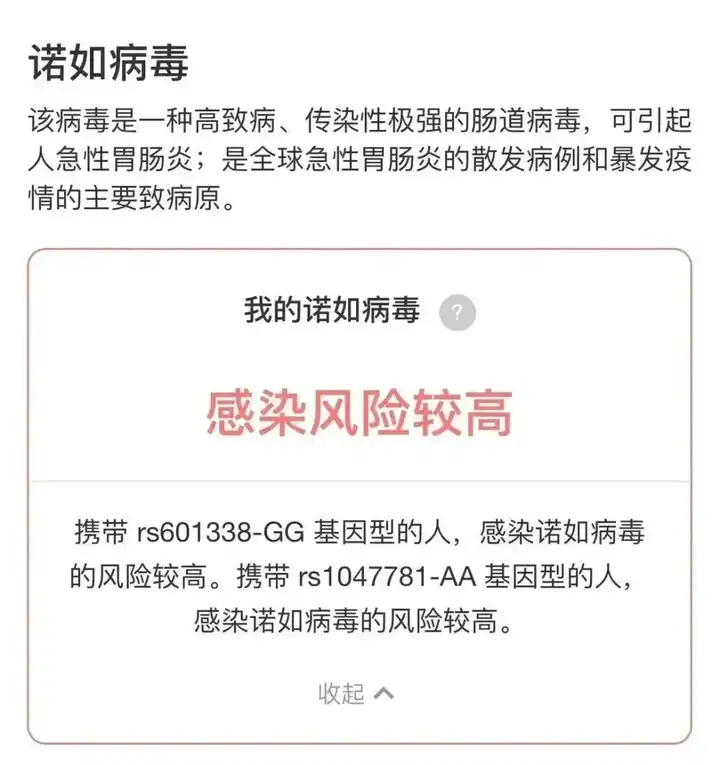Collapse the details with 收起
The image size is (720, 765).
(x=357, y=693)
